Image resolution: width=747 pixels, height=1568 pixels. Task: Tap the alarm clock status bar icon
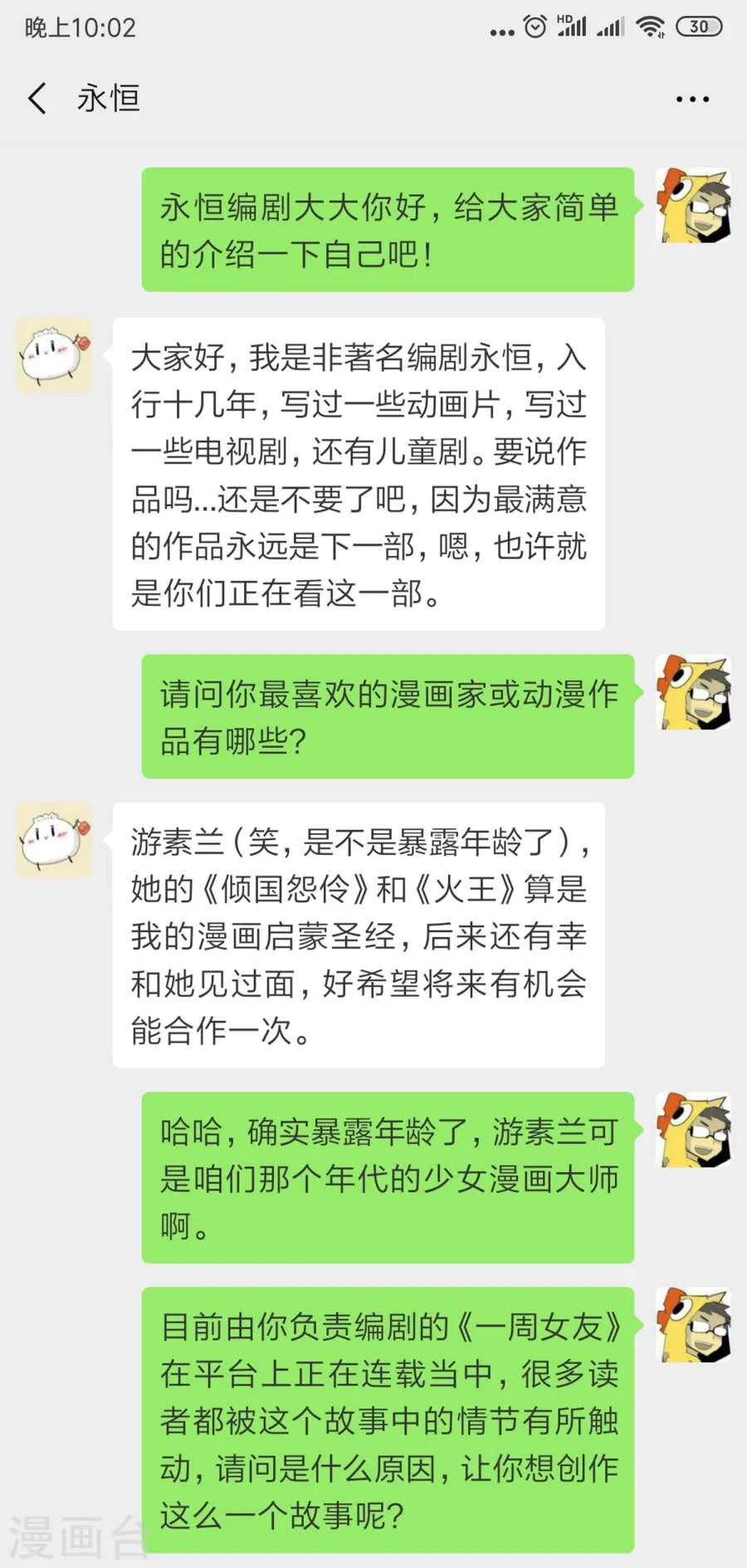[x=536, y=25]
